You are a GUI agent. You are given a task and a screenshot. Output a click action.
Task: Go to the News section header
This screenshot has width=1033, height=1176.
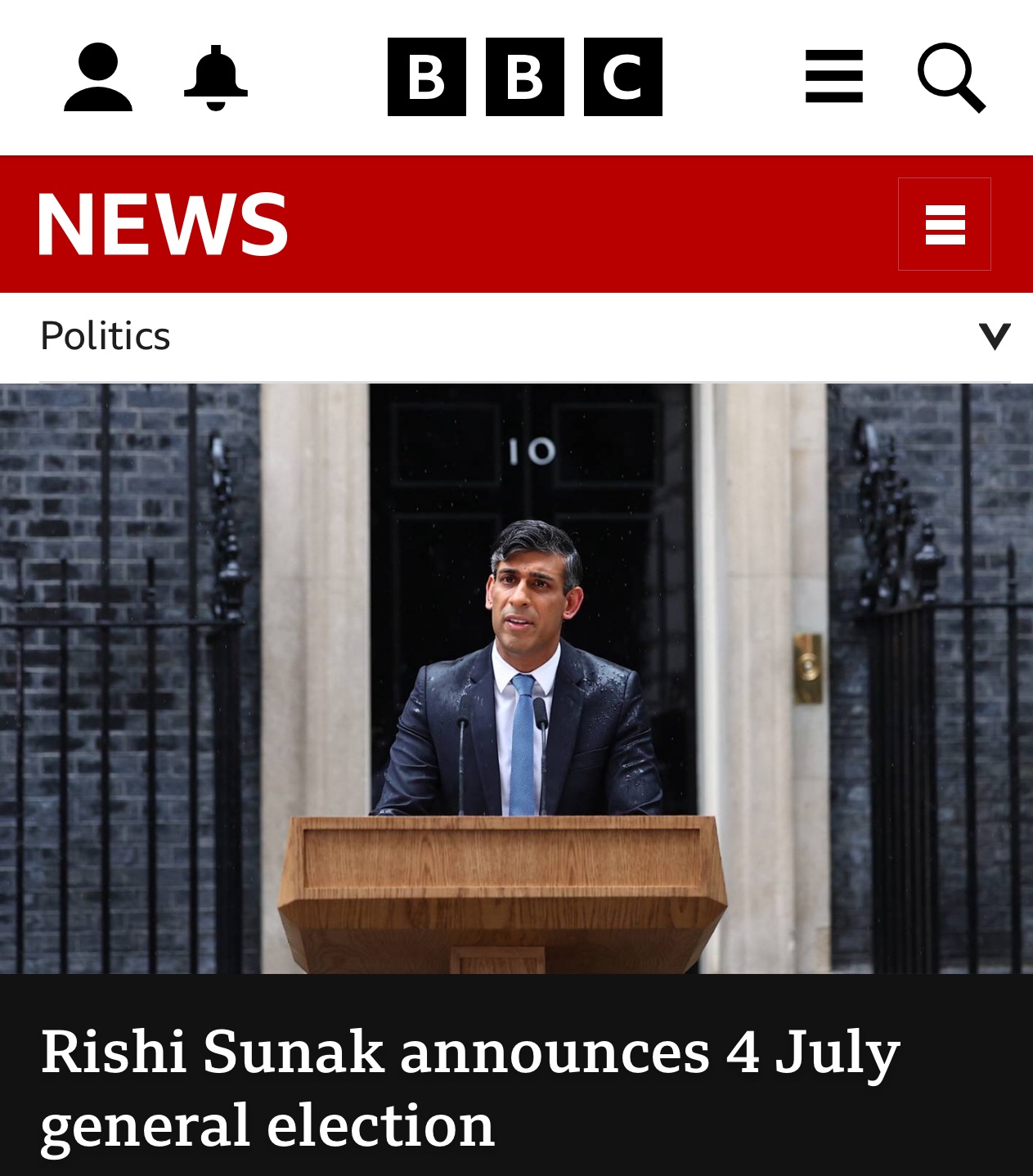coord(162,223)
